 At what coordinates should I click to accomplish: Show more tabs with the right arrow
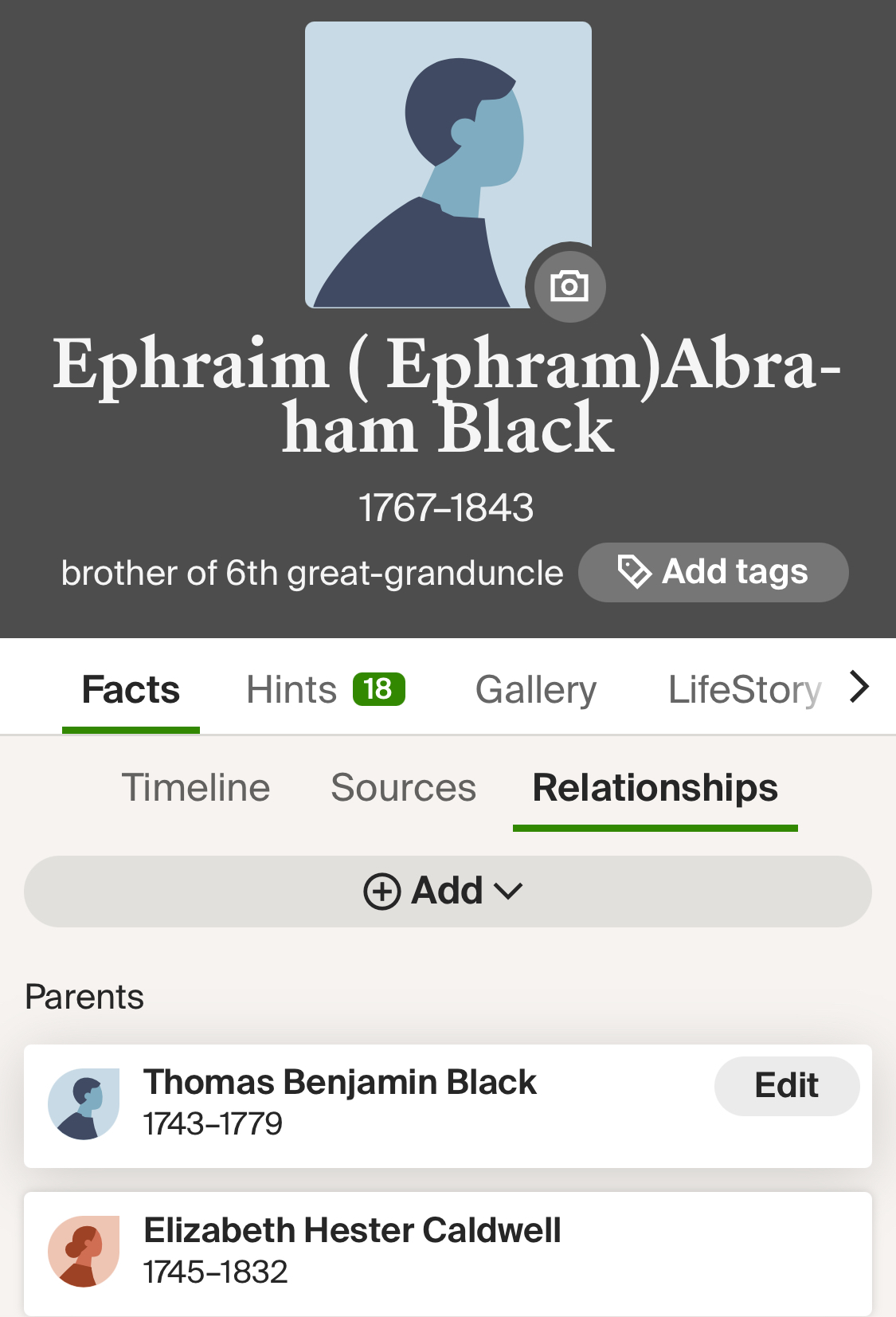[859, 687]
